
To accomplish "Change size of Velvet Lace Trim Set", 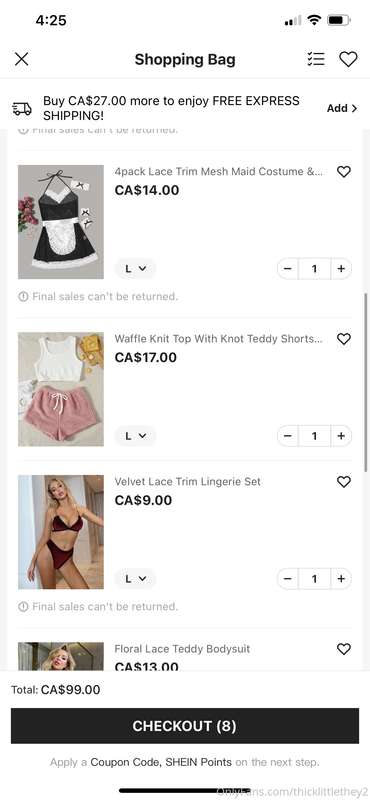I will 135,579.
